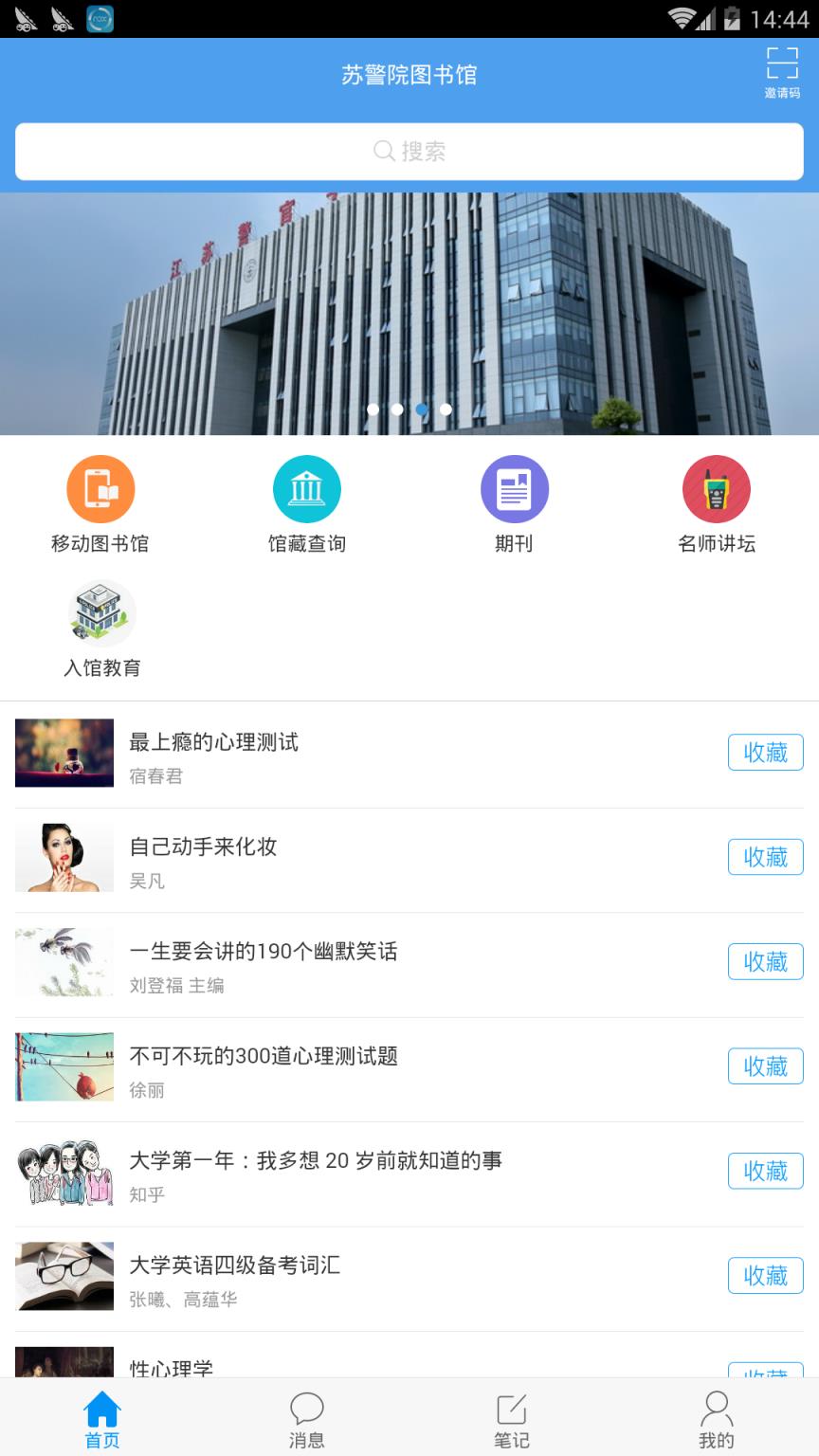Viewport: 819px width, 1456px height.
Task: View the banner image of the library building
Action: pyautogui.click(x=409, y=313)
